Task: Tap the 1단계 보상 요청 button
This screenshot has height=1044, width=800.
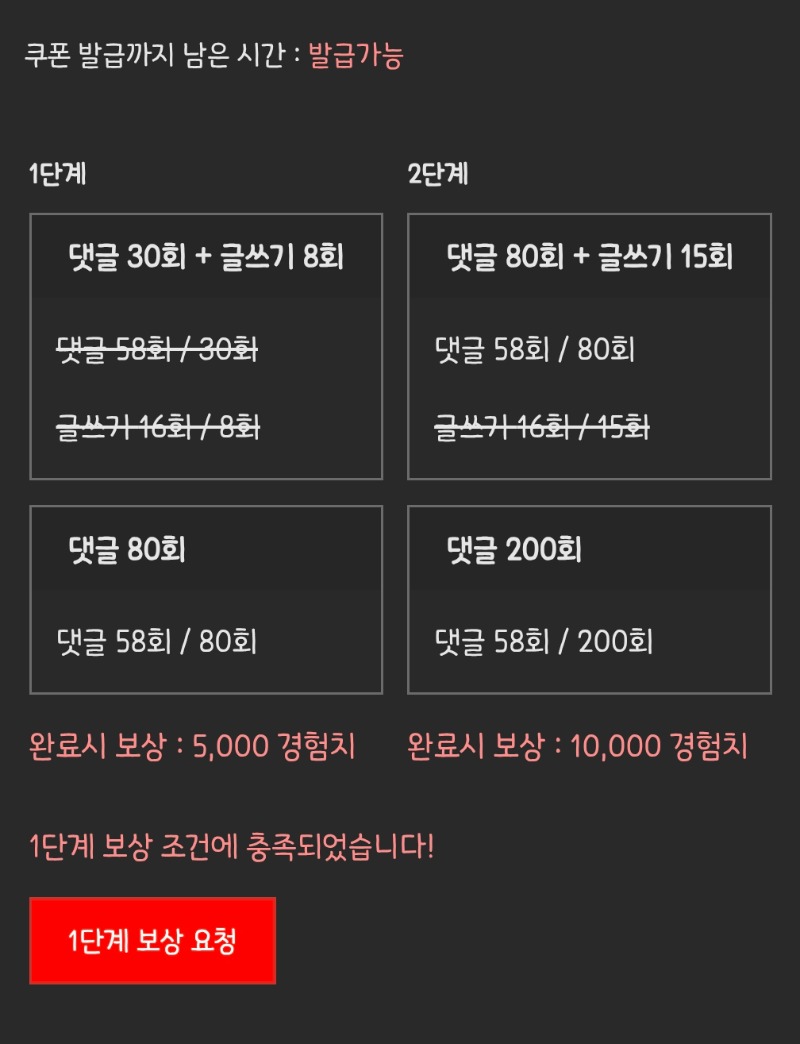Action: coord(152,940)
